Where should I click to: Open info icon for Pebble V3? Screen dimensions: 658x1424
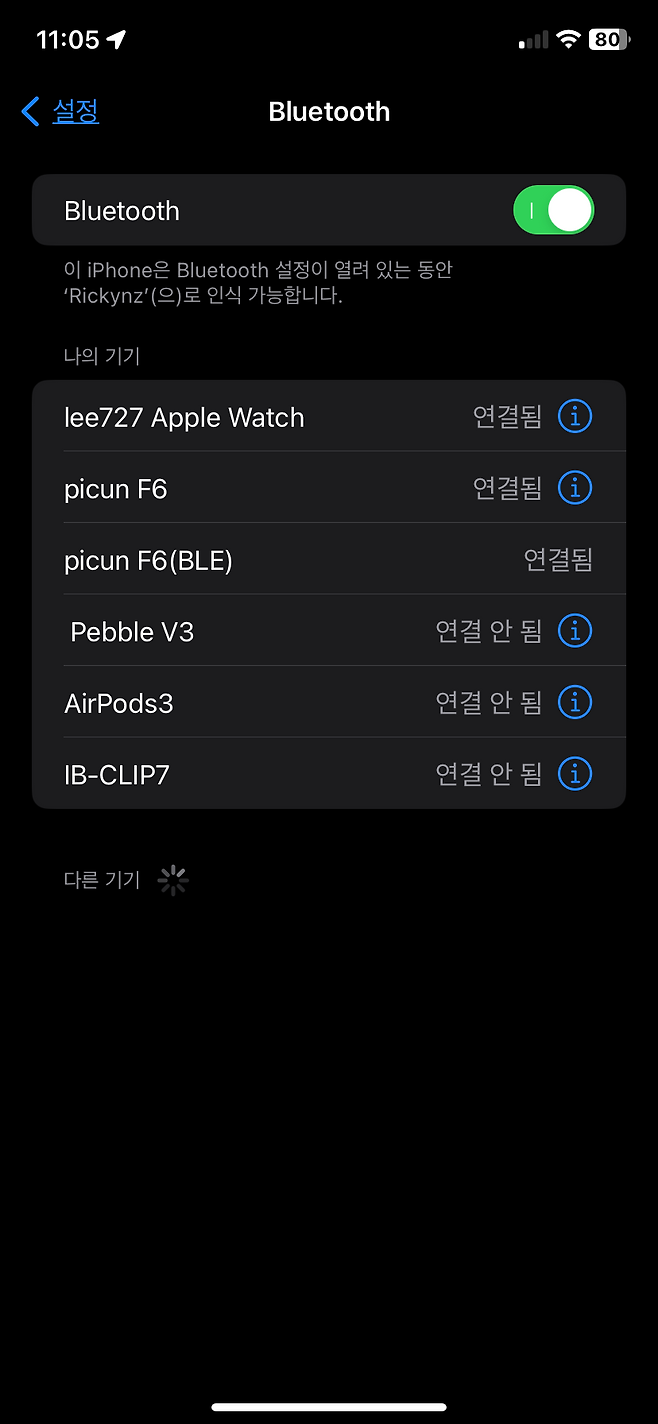[x=575, y=631]
